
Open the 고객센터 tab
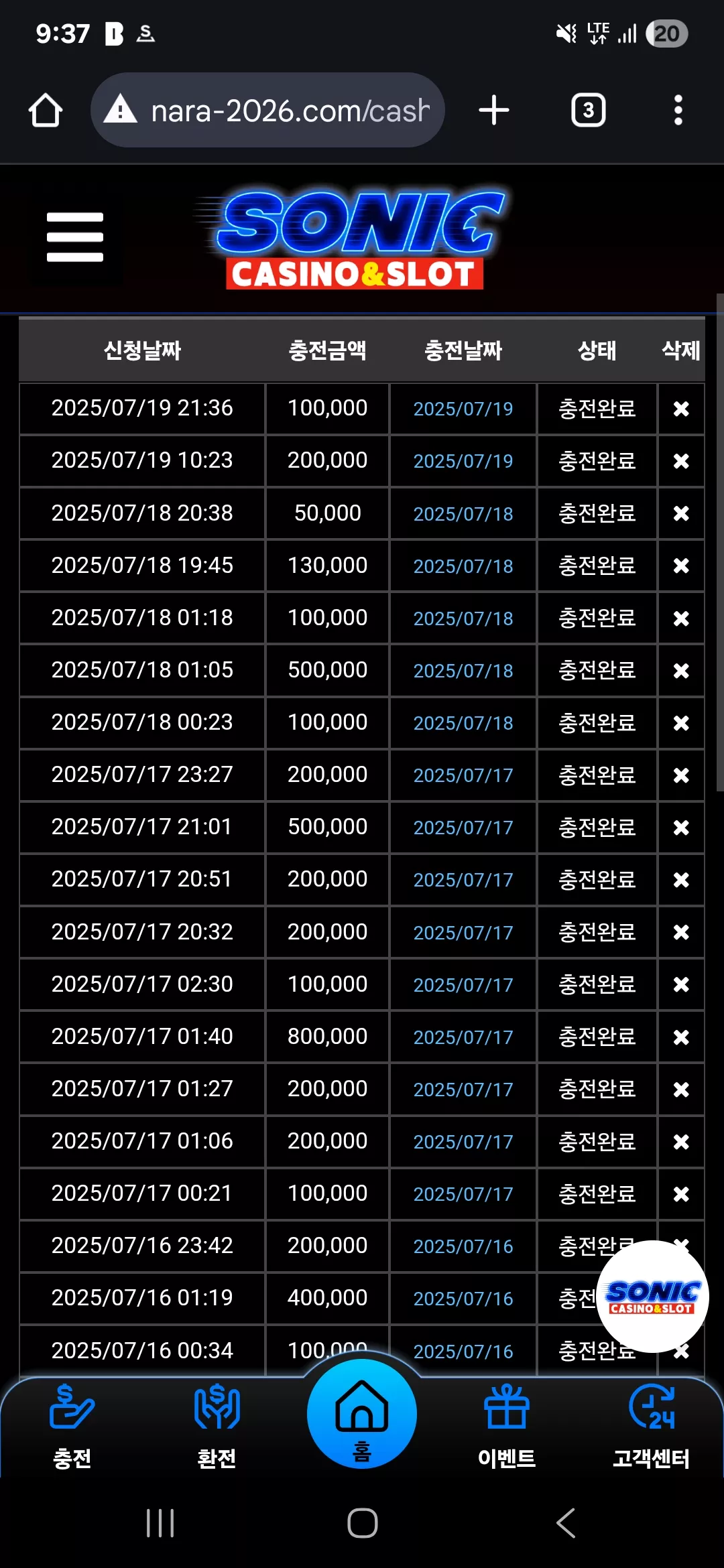coord(652,1426)
